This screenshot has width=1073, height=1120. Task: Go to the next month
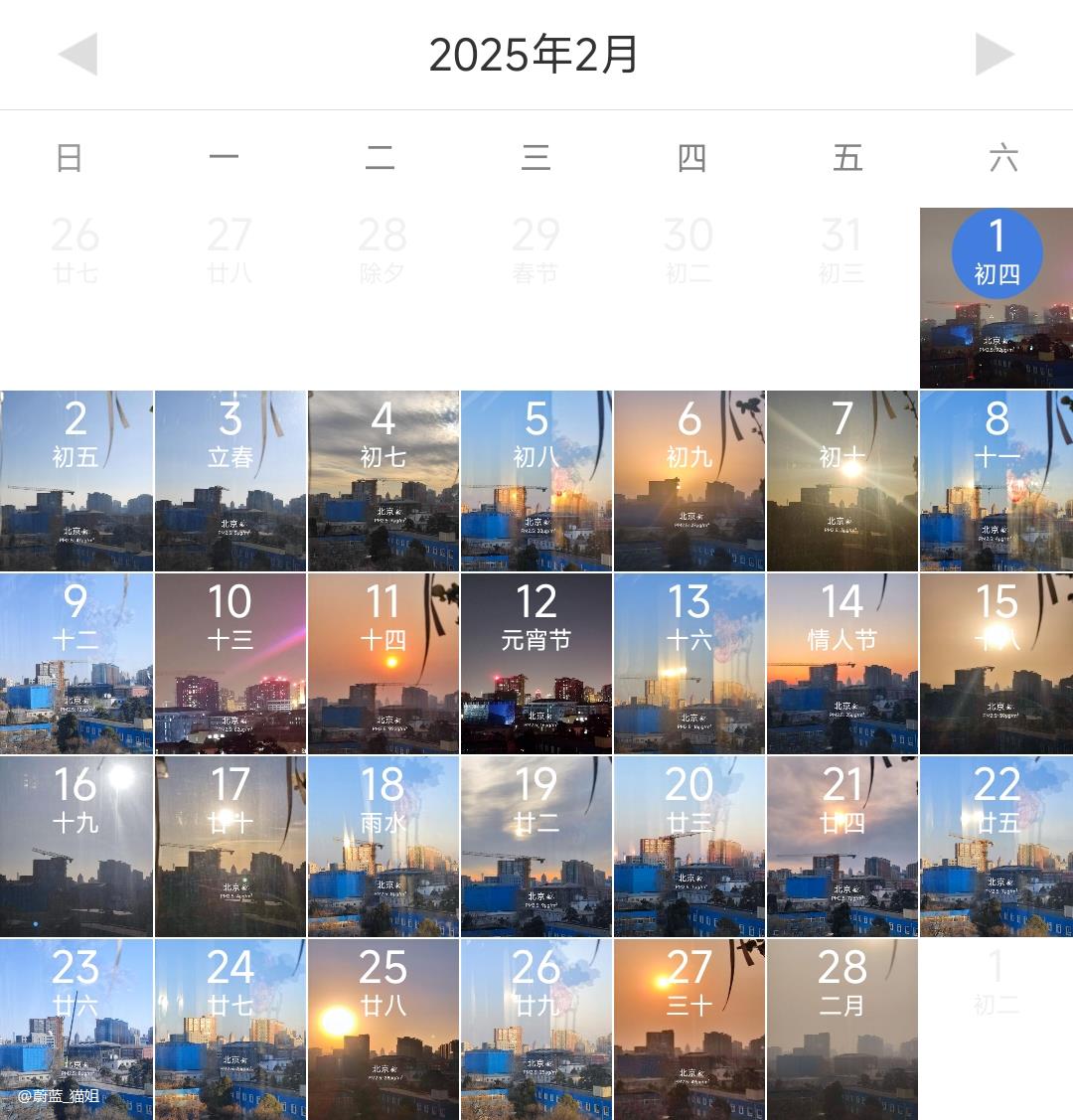pyautogui.click(x=994, y=54)
